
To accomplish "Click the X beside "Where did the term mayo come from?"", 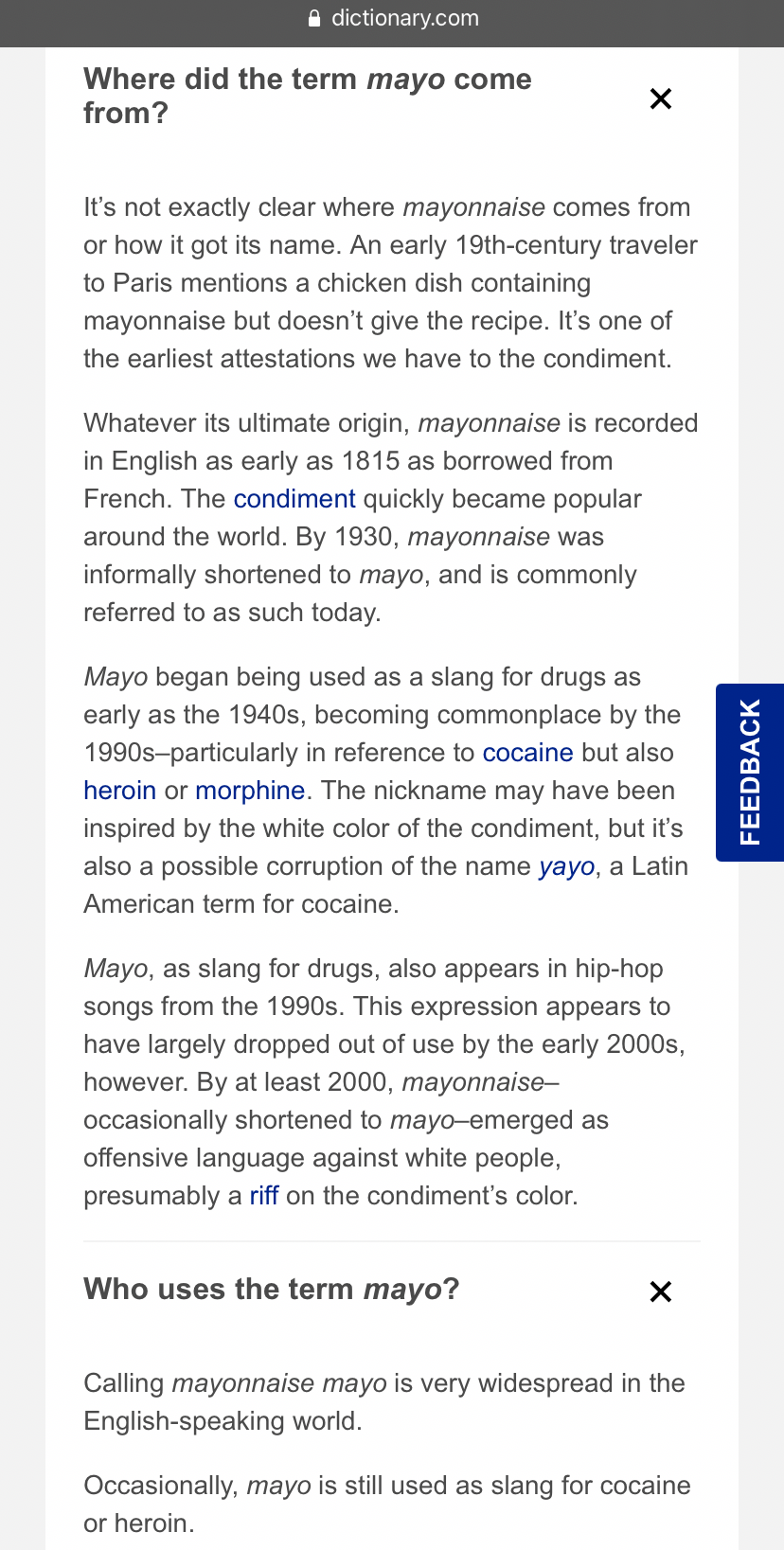I will pyautogui.click(x=659, y=98).
